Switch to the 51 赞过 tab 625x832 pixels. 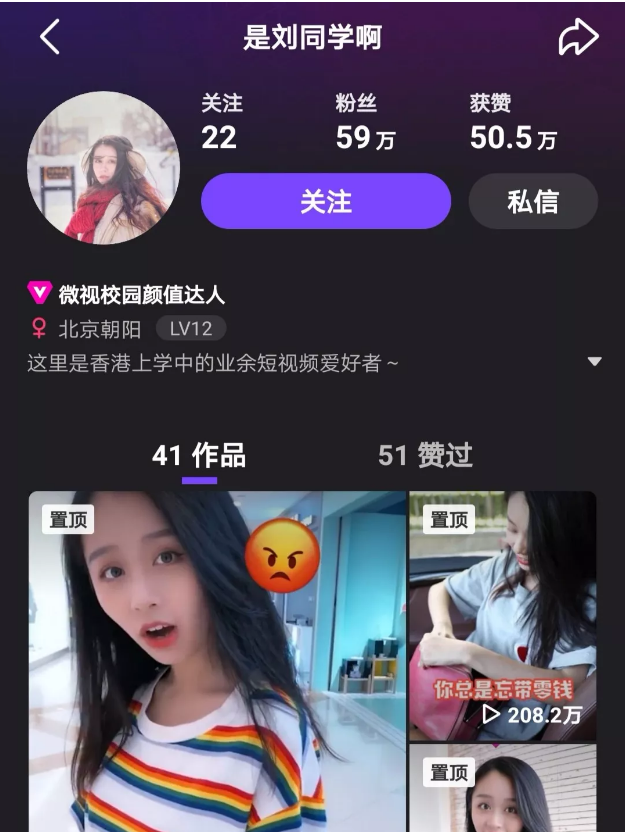coord(425,456)
